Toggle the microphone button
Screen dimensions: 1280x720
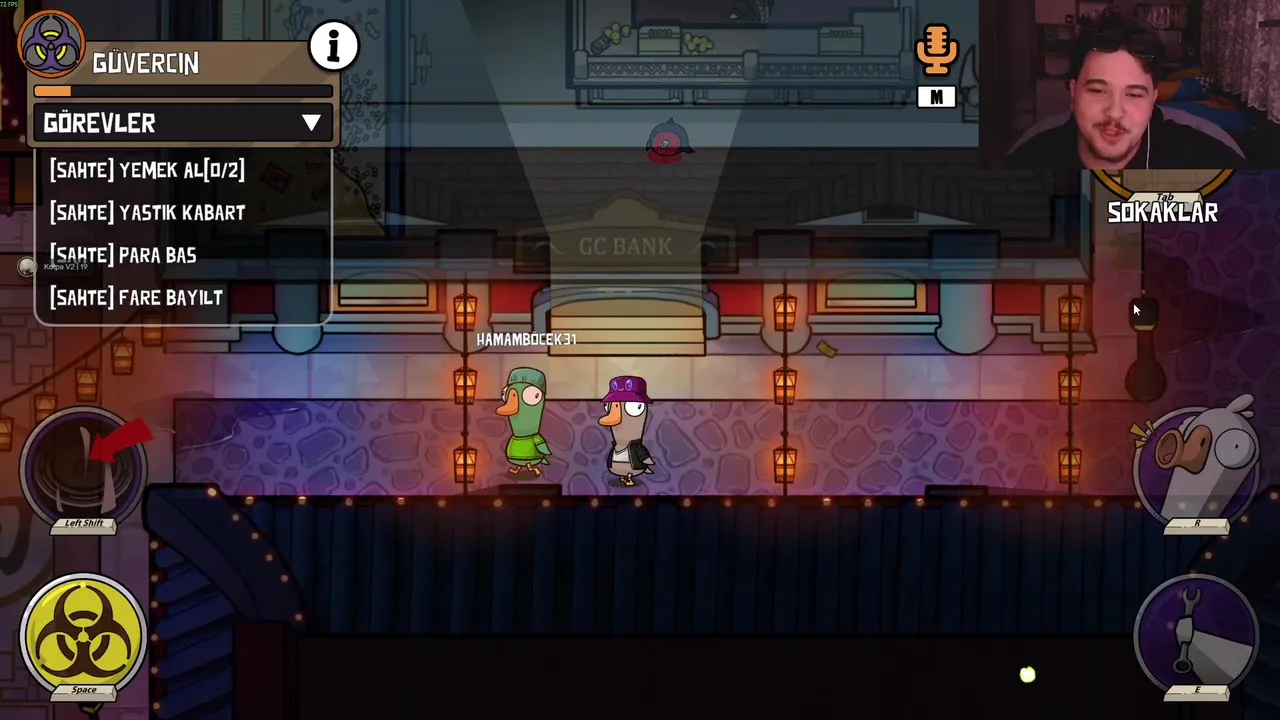(x=937, y=50)
